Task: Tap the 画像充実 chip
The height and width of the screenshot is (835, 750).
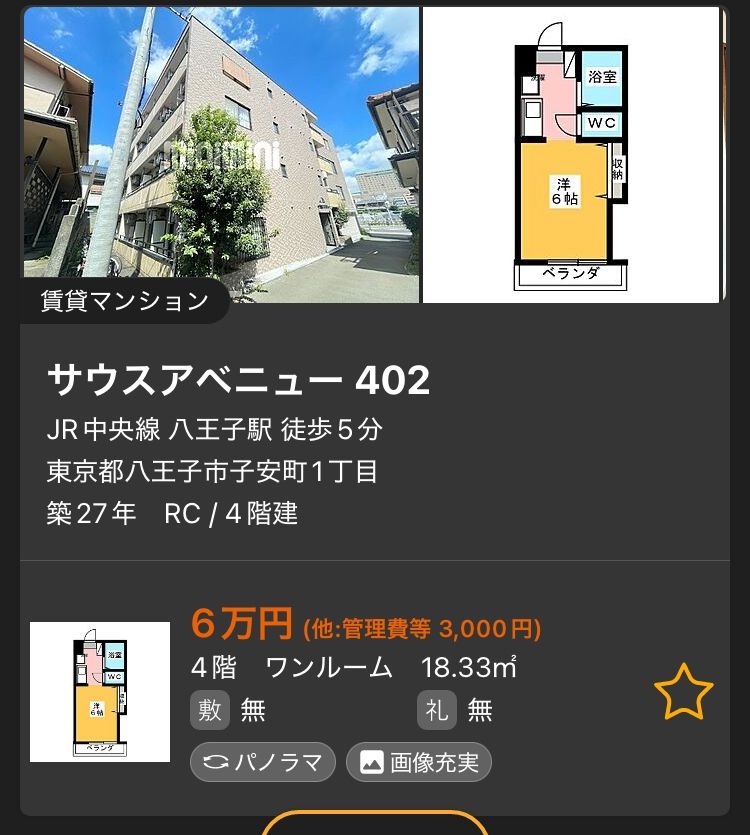Action: coord(419,763)
